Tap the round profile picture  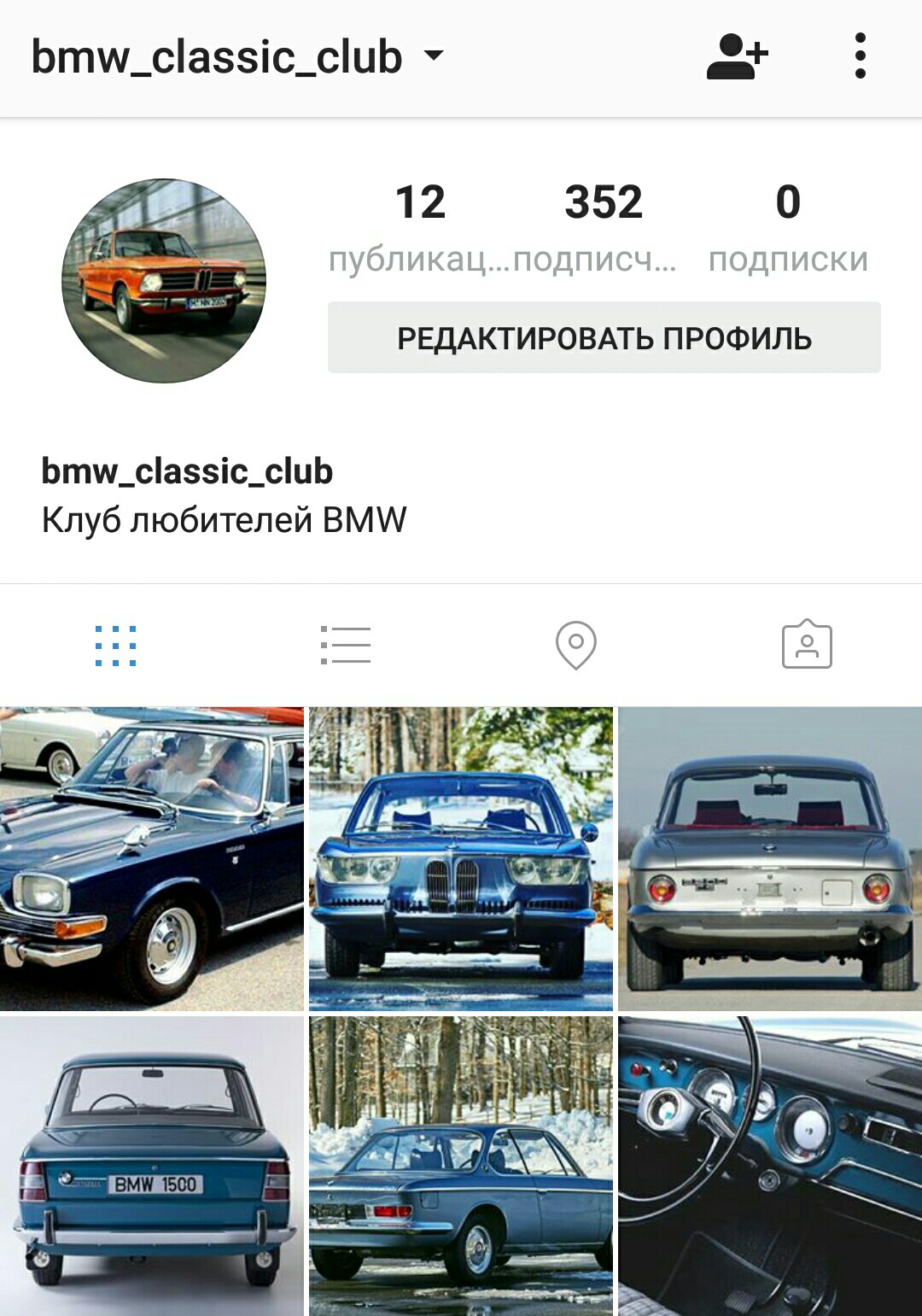click(164, 281)
